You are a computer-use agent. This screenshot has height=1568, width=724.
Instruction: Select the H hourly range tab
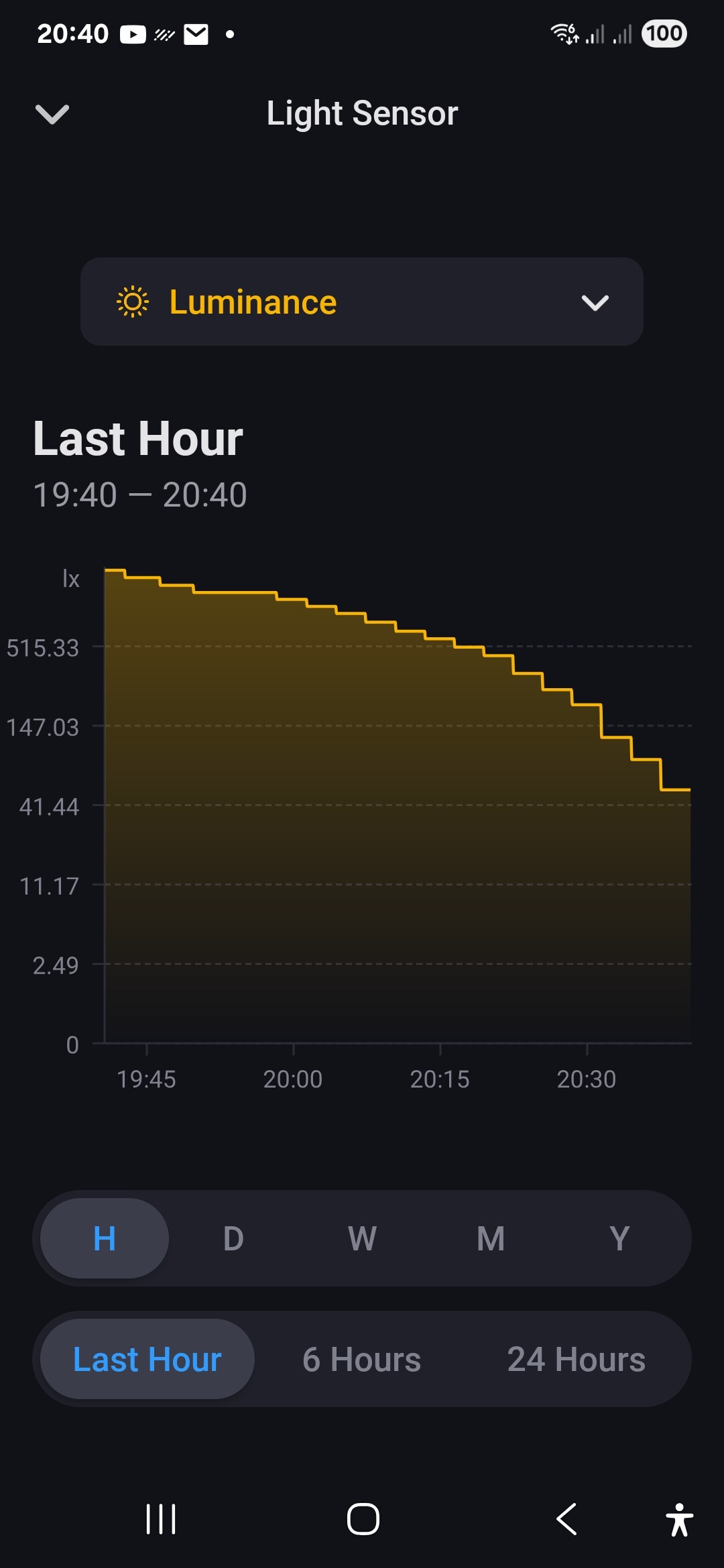(x=105, y=1238)
